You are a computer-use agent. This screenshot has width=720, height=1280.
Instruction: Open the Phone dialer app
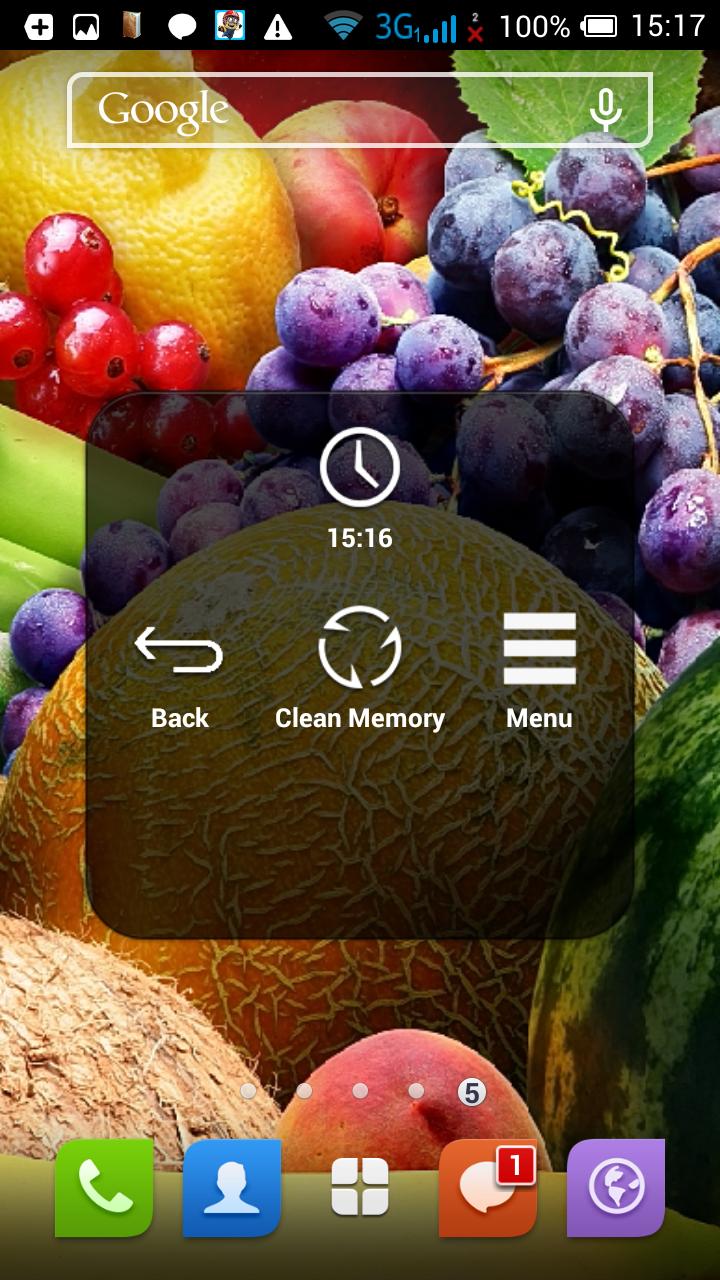pyautogui.click(x=104, y=1188)
